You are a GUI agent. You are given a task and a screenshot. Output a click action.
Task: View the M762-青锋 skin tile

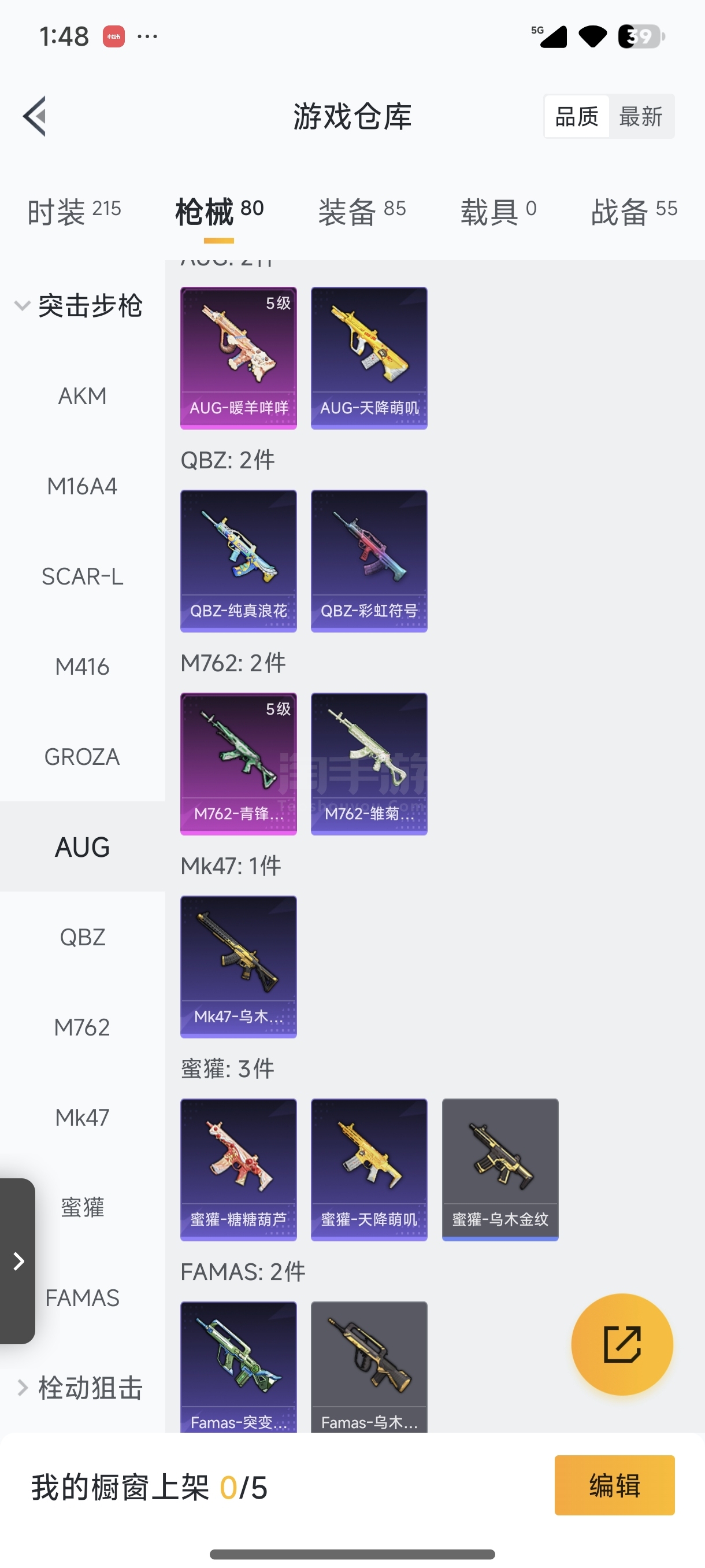coord(239,763)
